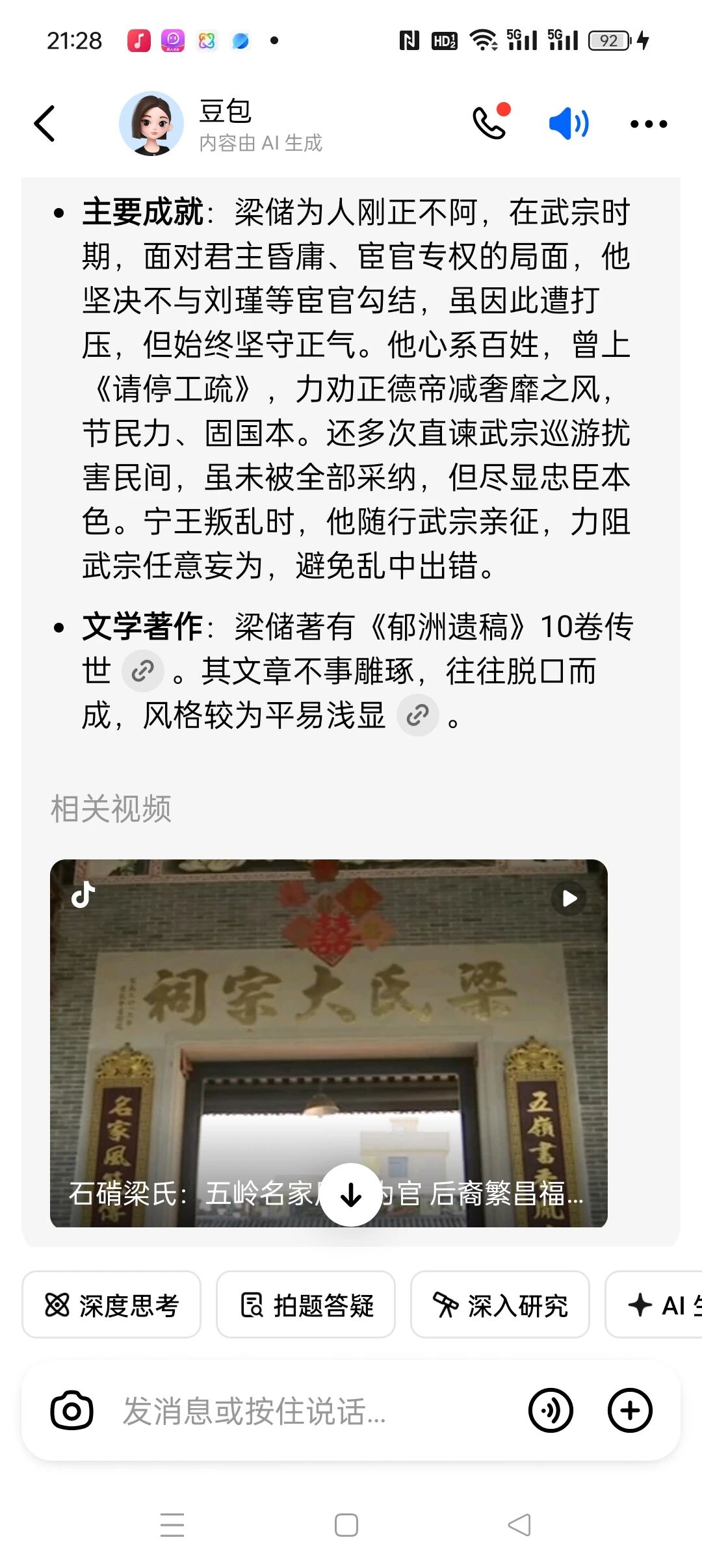702x1568 pixels.
Task: Tap the message input field
Action: [292, 1411]
